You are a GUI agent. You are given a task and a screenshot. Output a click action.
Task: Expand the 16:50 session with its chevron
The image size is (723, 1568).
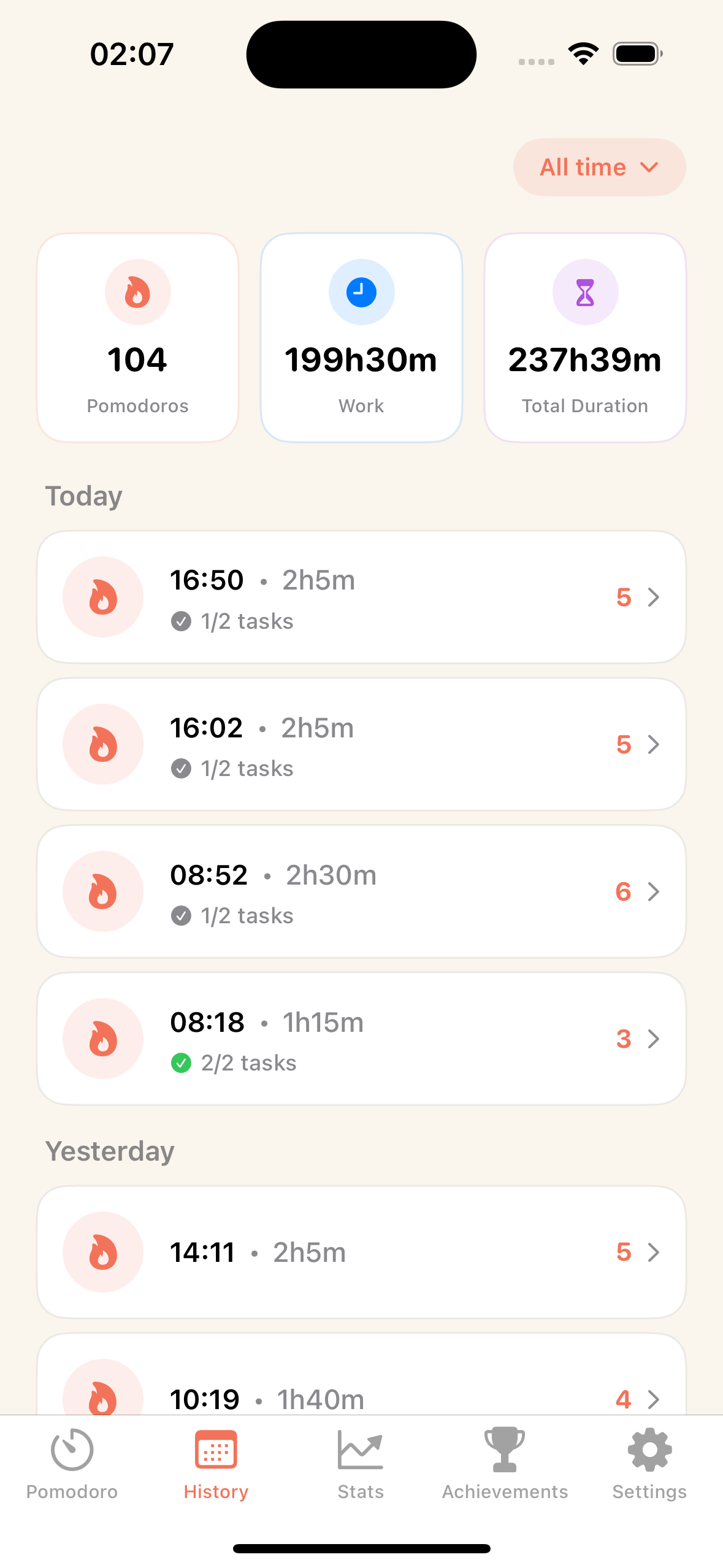click(655, 596)
